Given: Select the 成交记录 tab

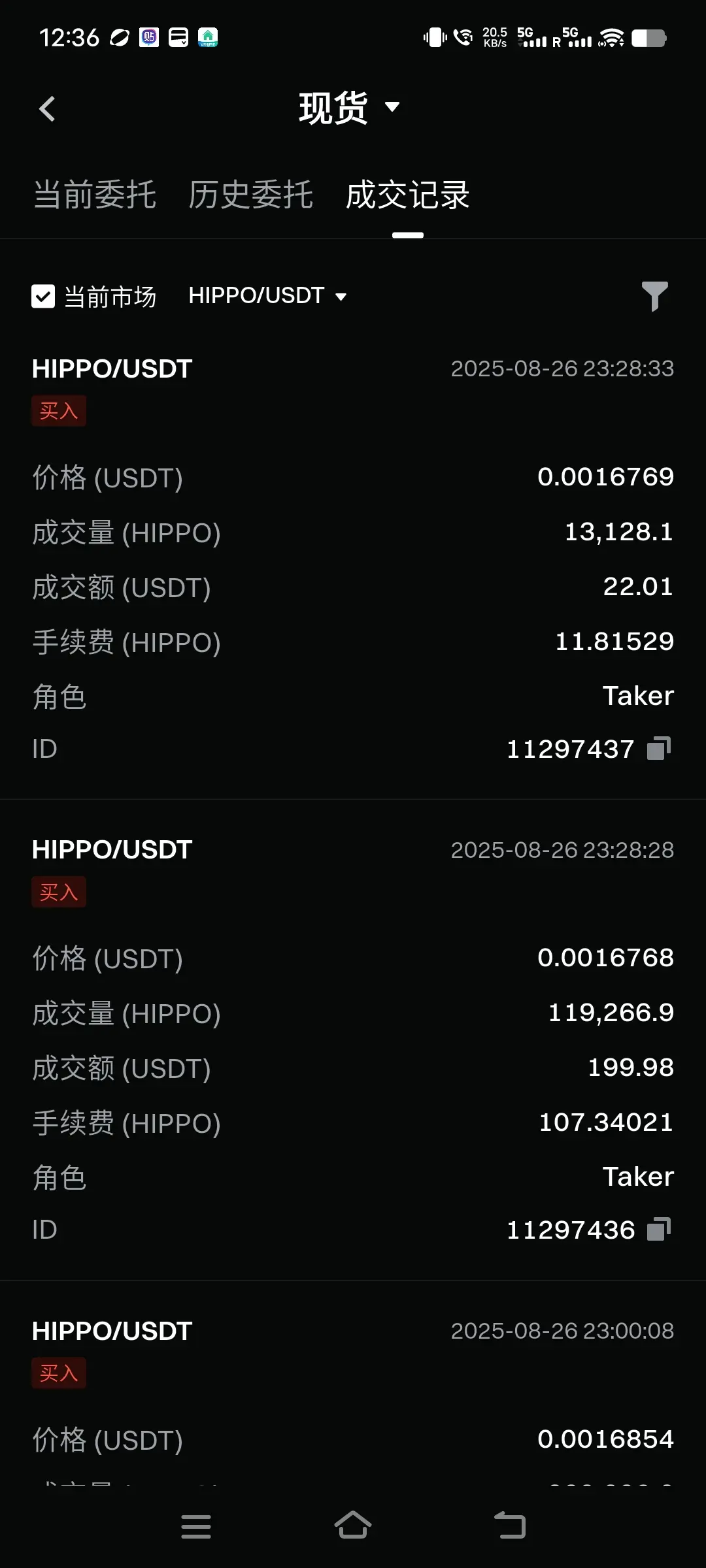Looking at the screenshot, I should pyautogui.click(x=407, y=195).
